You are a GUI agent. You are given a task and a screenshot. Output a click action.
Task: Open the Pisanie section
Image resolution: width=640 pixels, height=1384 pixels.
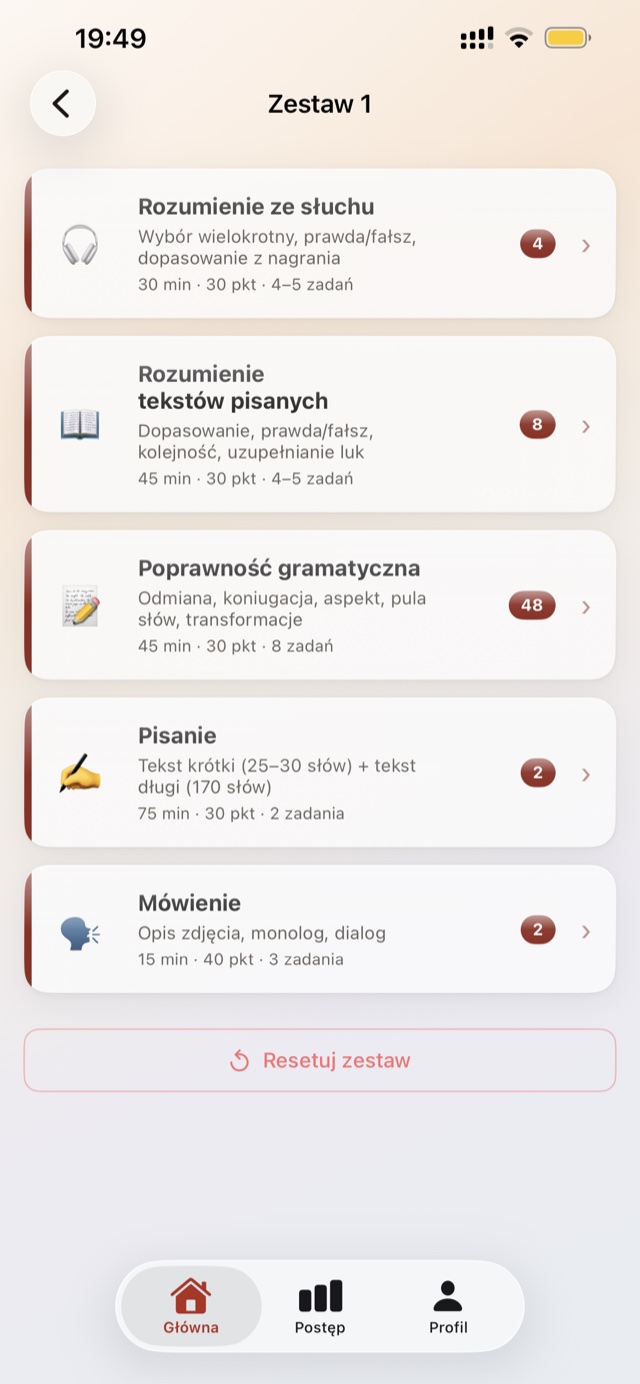pos(320,773)
